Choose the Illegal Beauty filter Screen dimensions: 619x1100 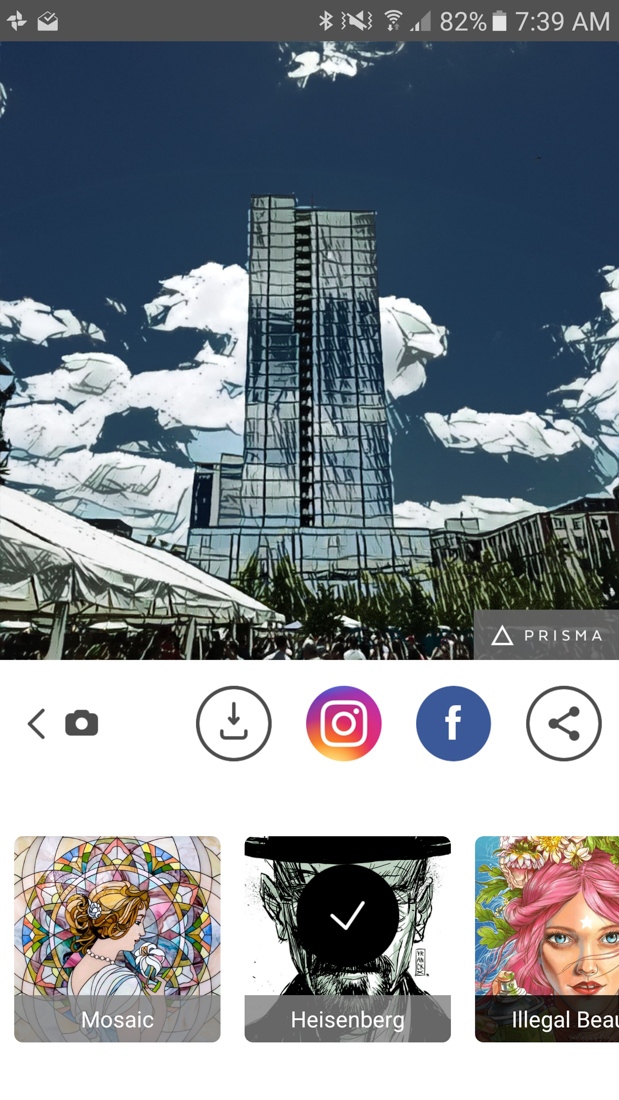tap(547, 939)
